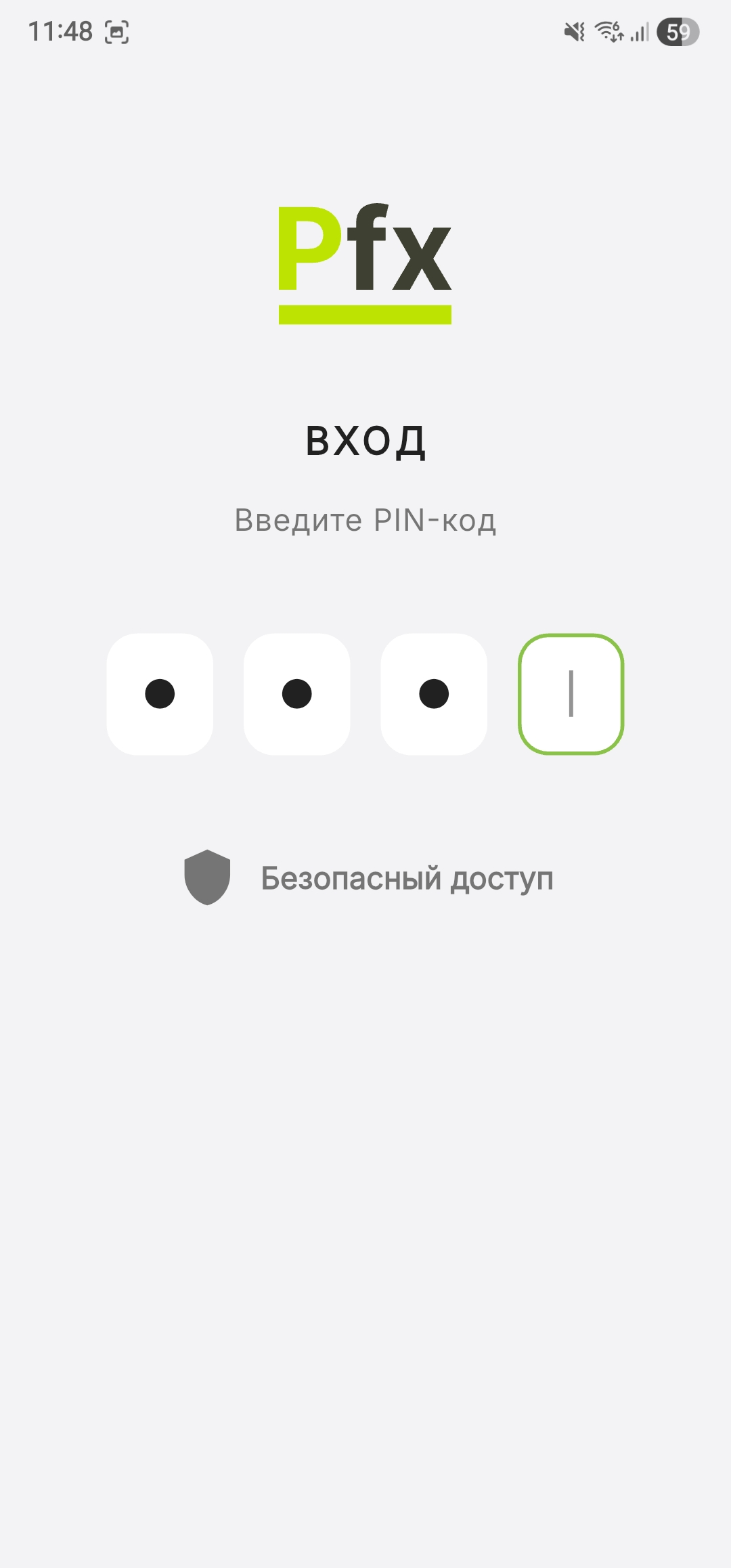Screen dimensions: 731x1568
Task: Tap the first PIN digit box
Action: 160,694
